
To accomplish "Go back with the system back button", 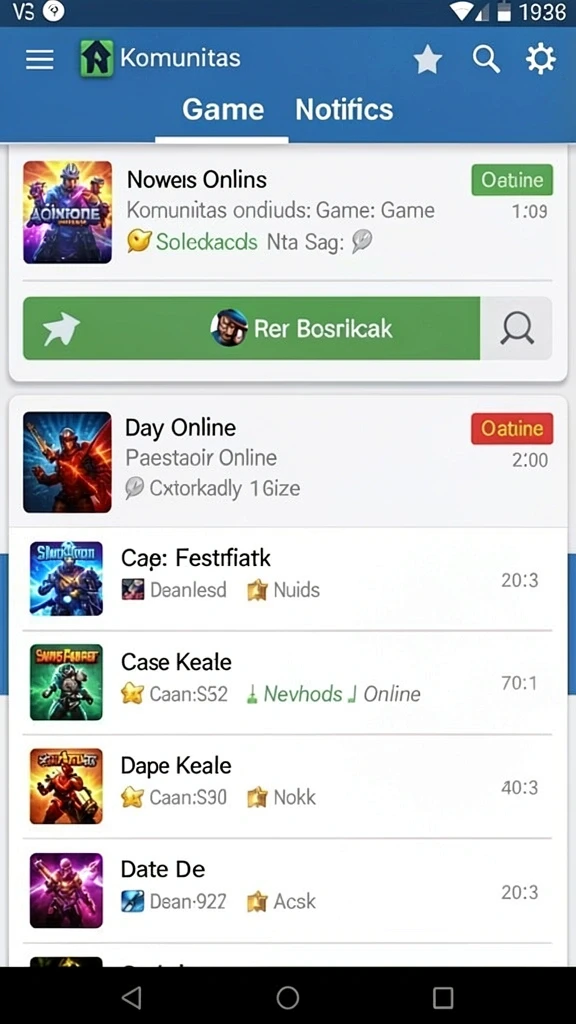I will pyautogui.click(x=132, y=997).
